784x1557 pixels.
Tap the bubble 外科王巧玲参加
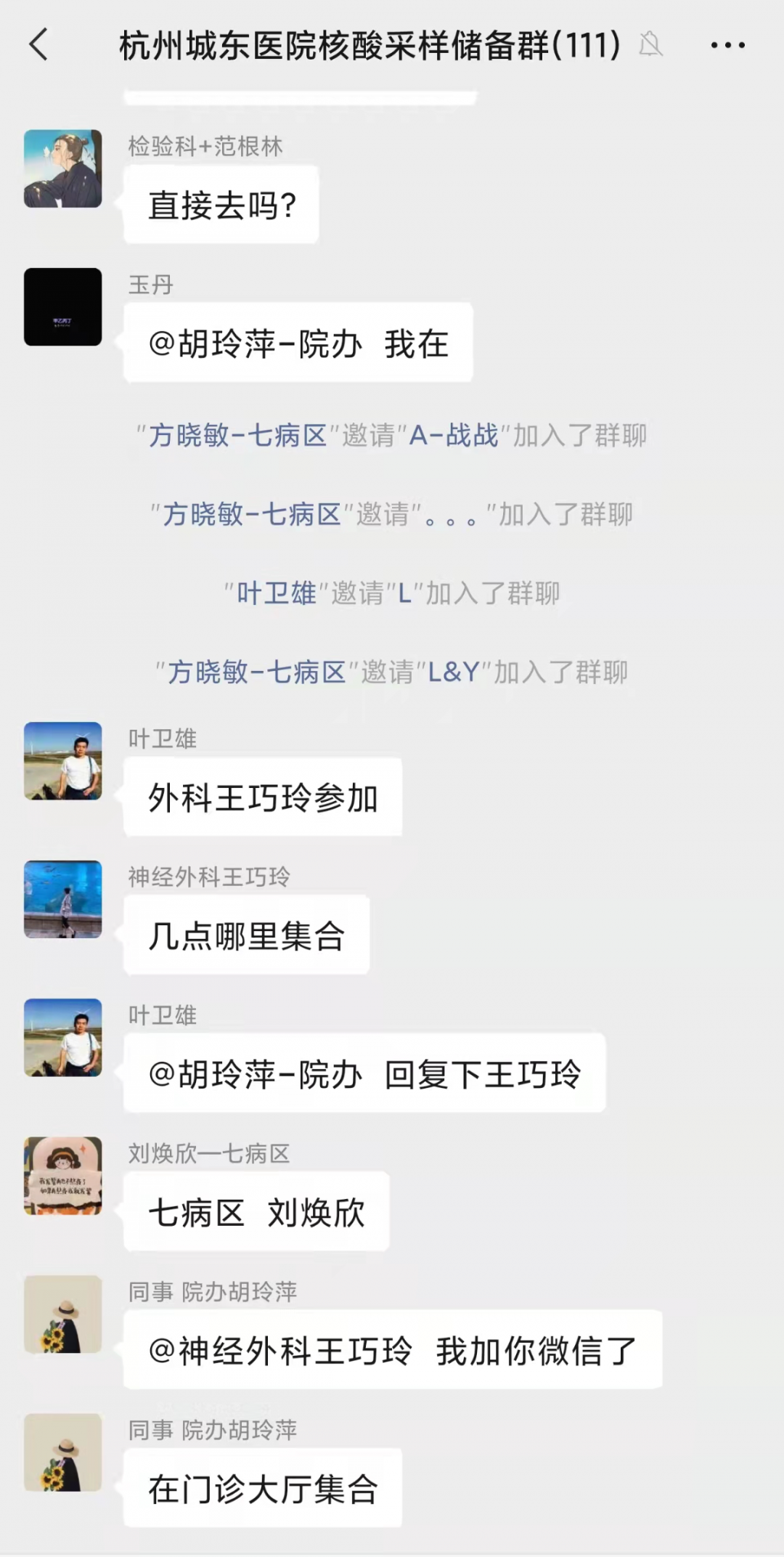pyautogui.click(x=261, y=797)
